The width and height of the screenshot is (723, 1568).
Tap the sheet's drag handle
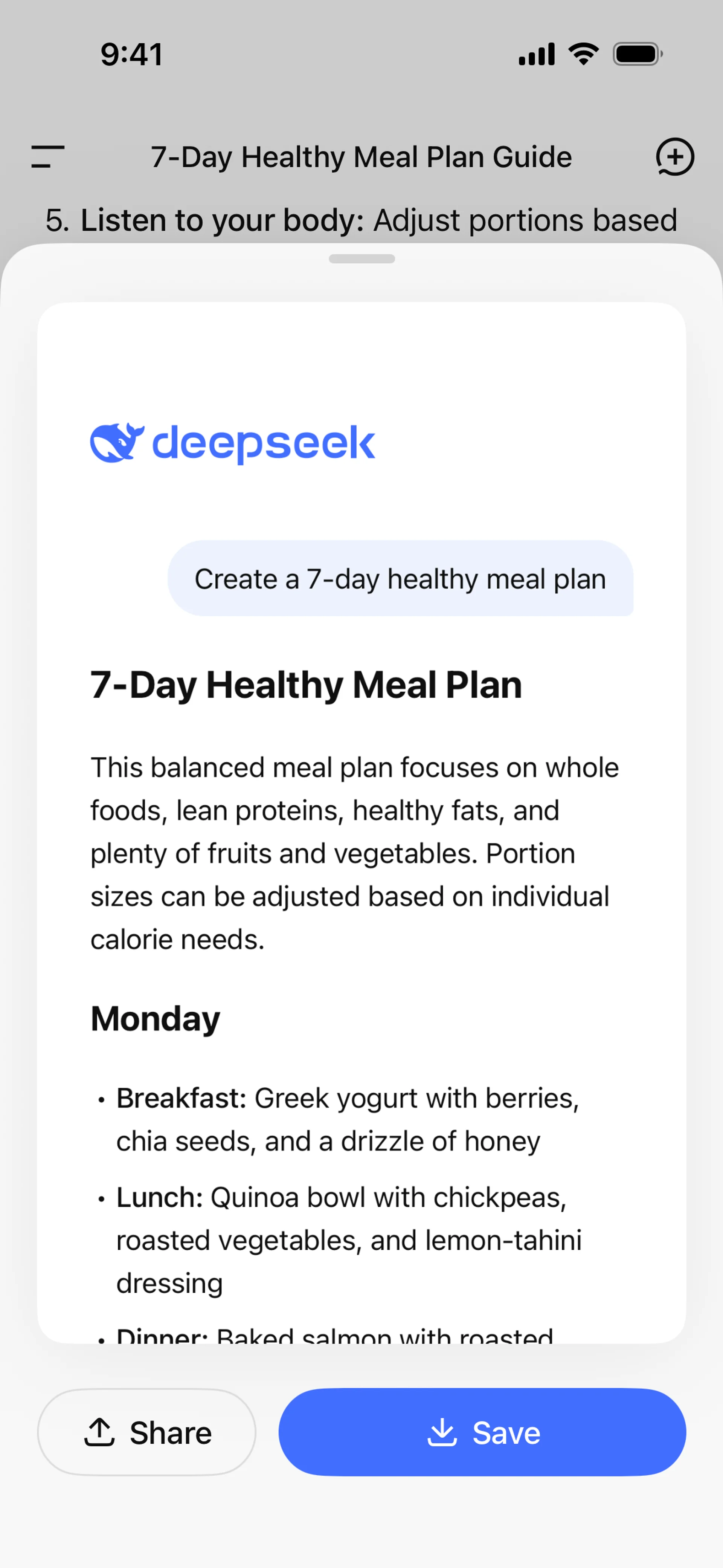click(x=361, y=259)
